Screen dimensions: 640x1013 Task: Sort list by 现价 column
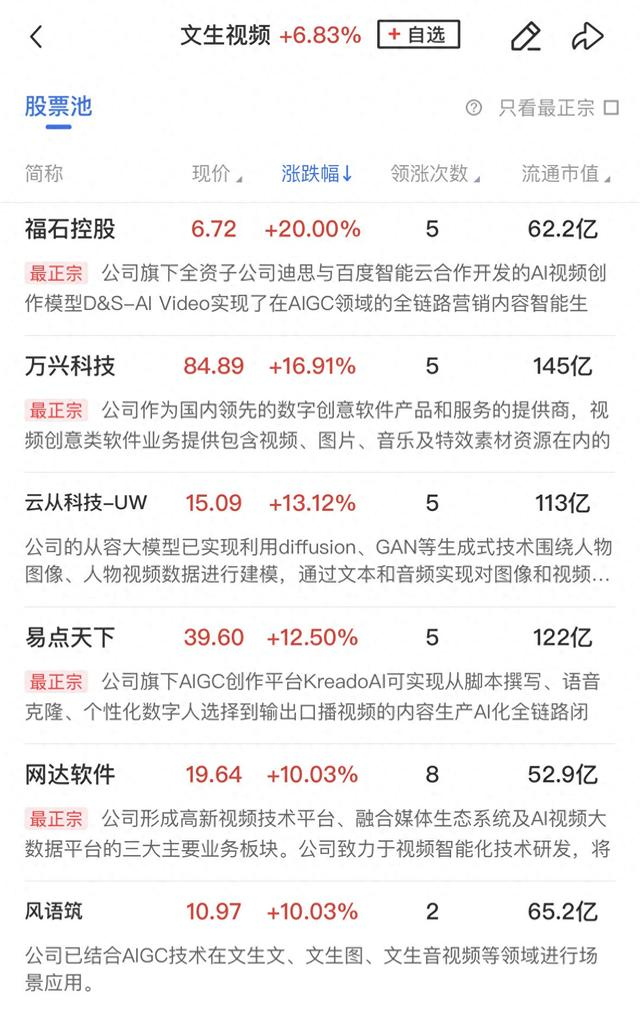point(216,174)
